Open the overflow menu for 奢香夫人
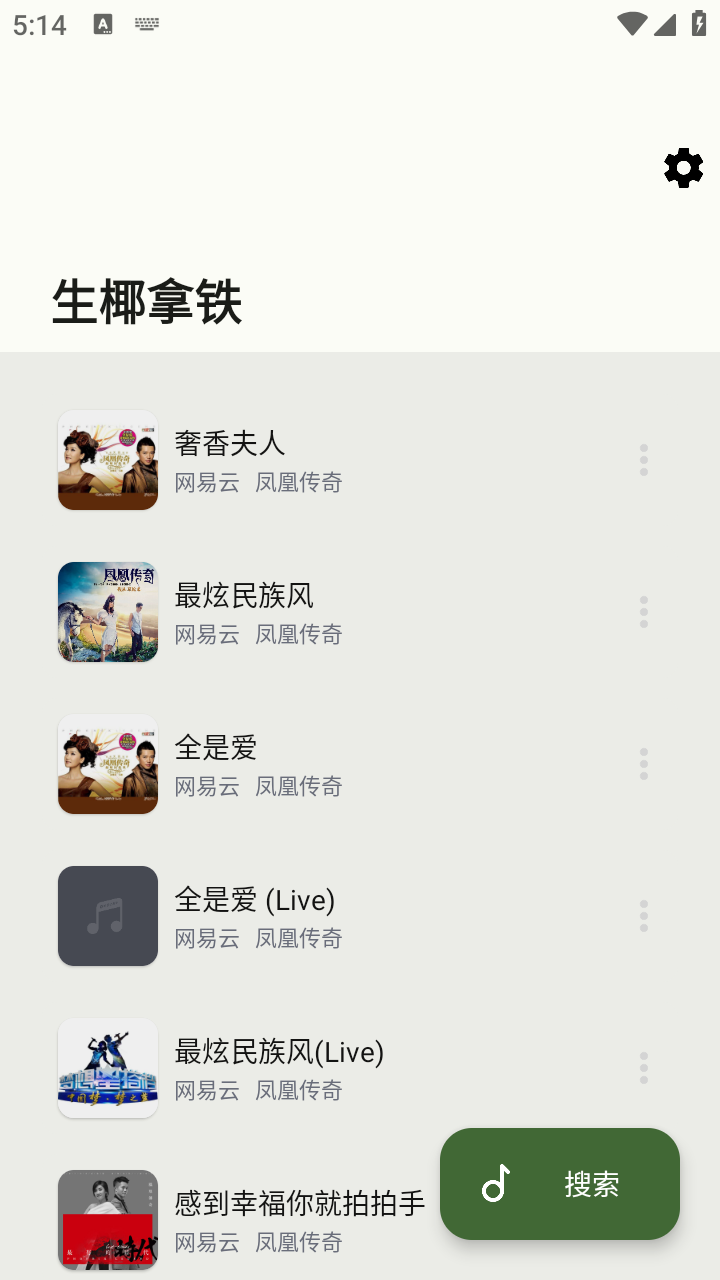 (643, 460)
